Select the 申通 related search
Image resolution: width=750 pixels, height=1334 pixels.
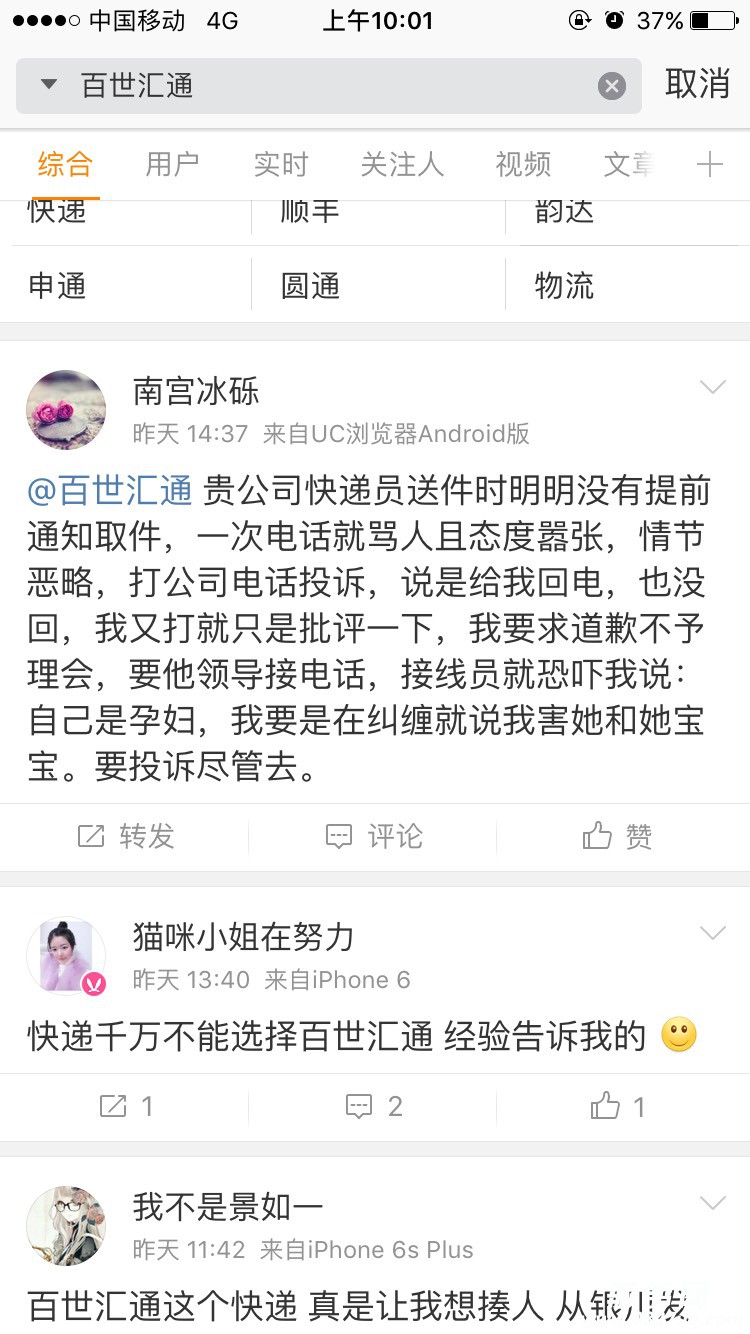coord(58,286)
